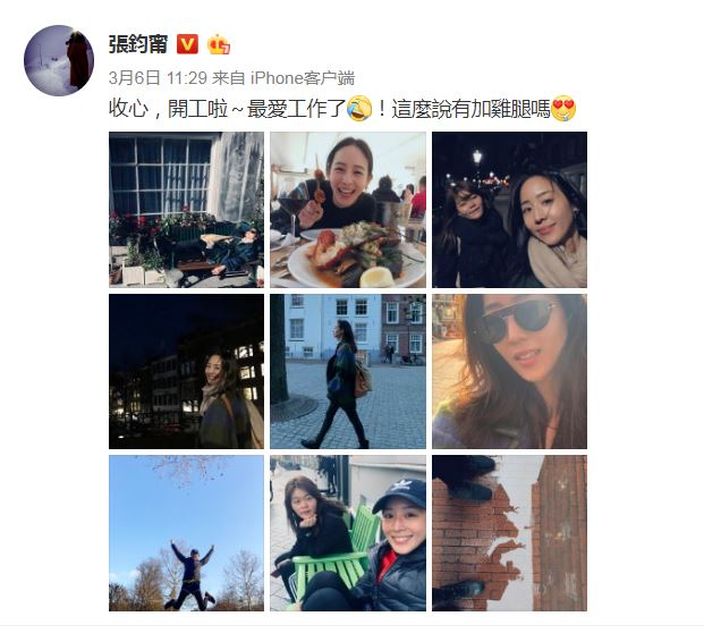Viewport: 704px width, 633px height.
Task: View the jumping photo under blue sky
Action: coord(186,533)
